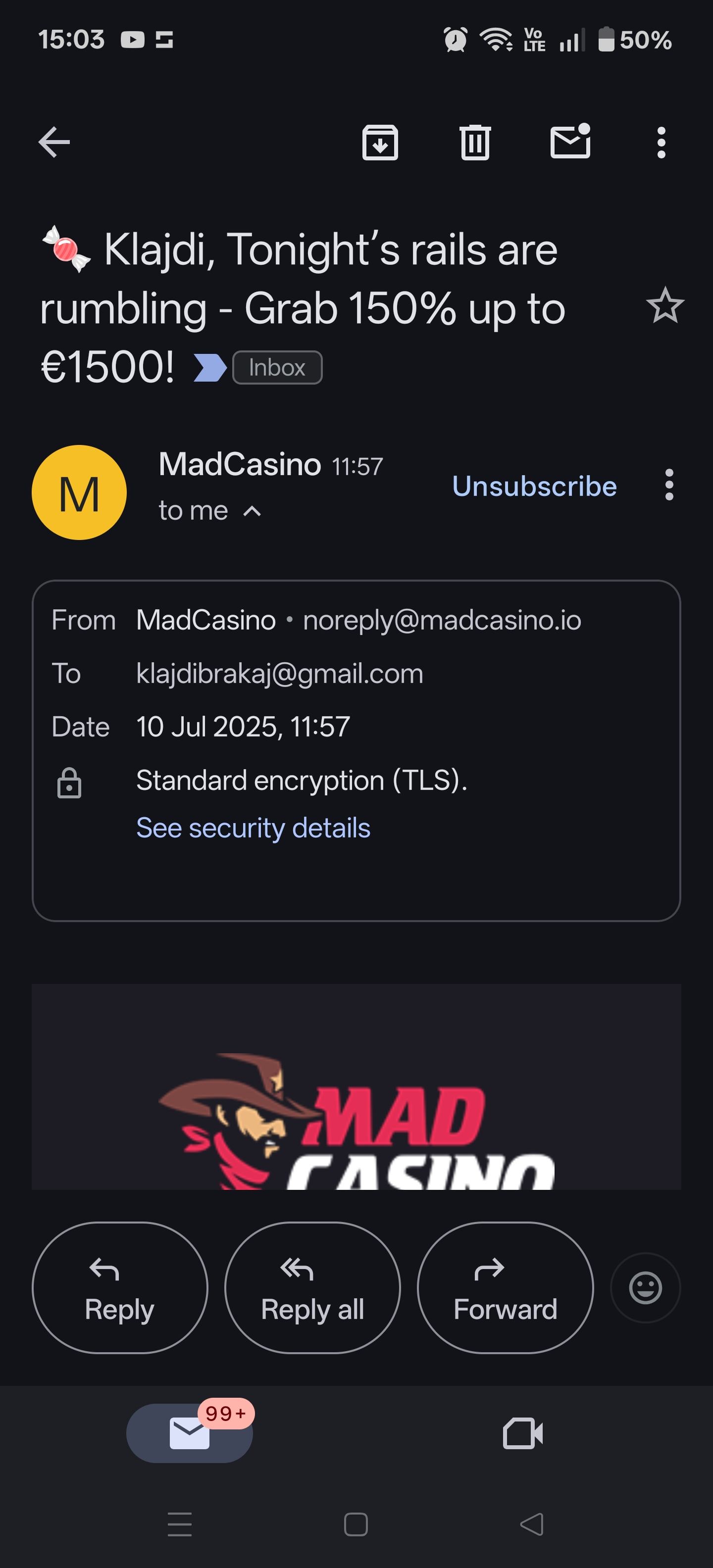Open the top overflow menu
Screen dimensions: 713x1568
tap(661, 143)
